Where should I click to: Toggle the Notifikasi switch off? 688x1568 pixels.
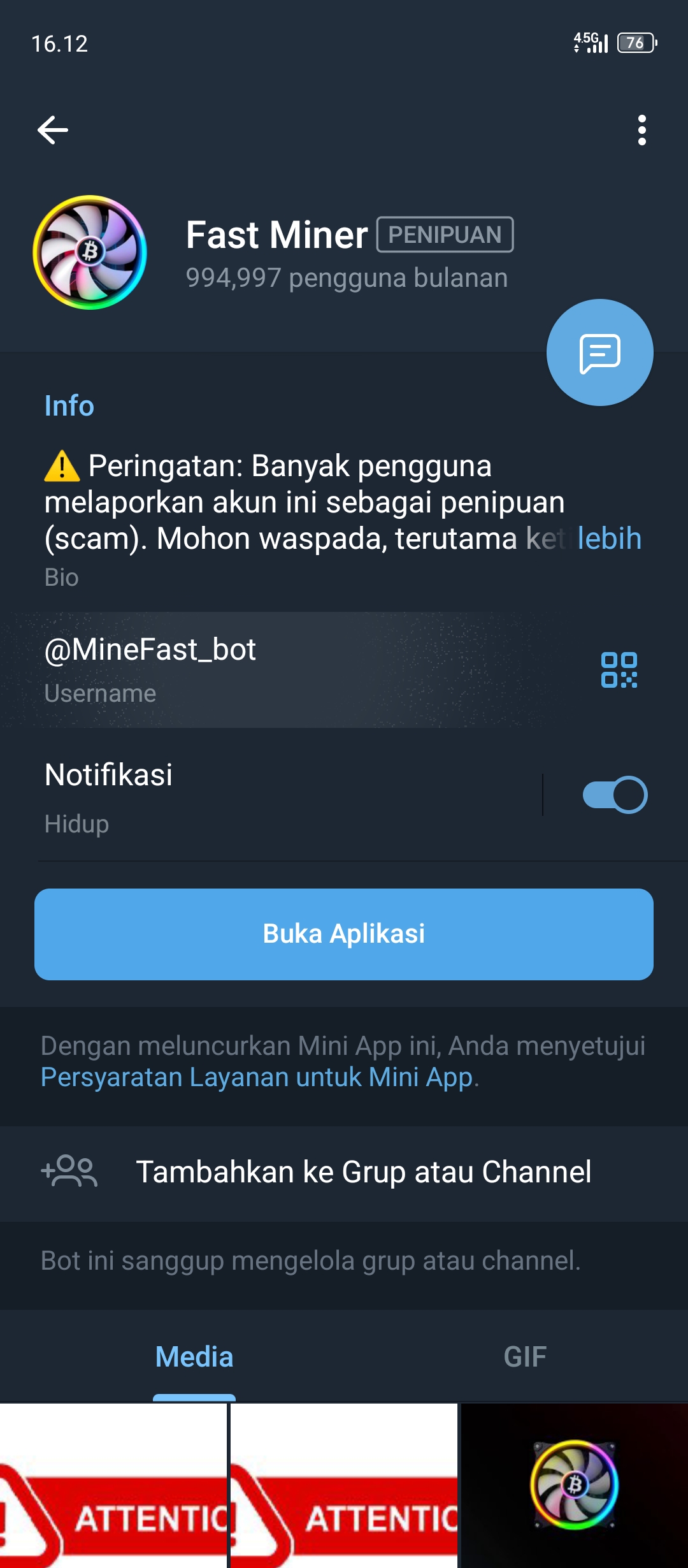point(615,795)
